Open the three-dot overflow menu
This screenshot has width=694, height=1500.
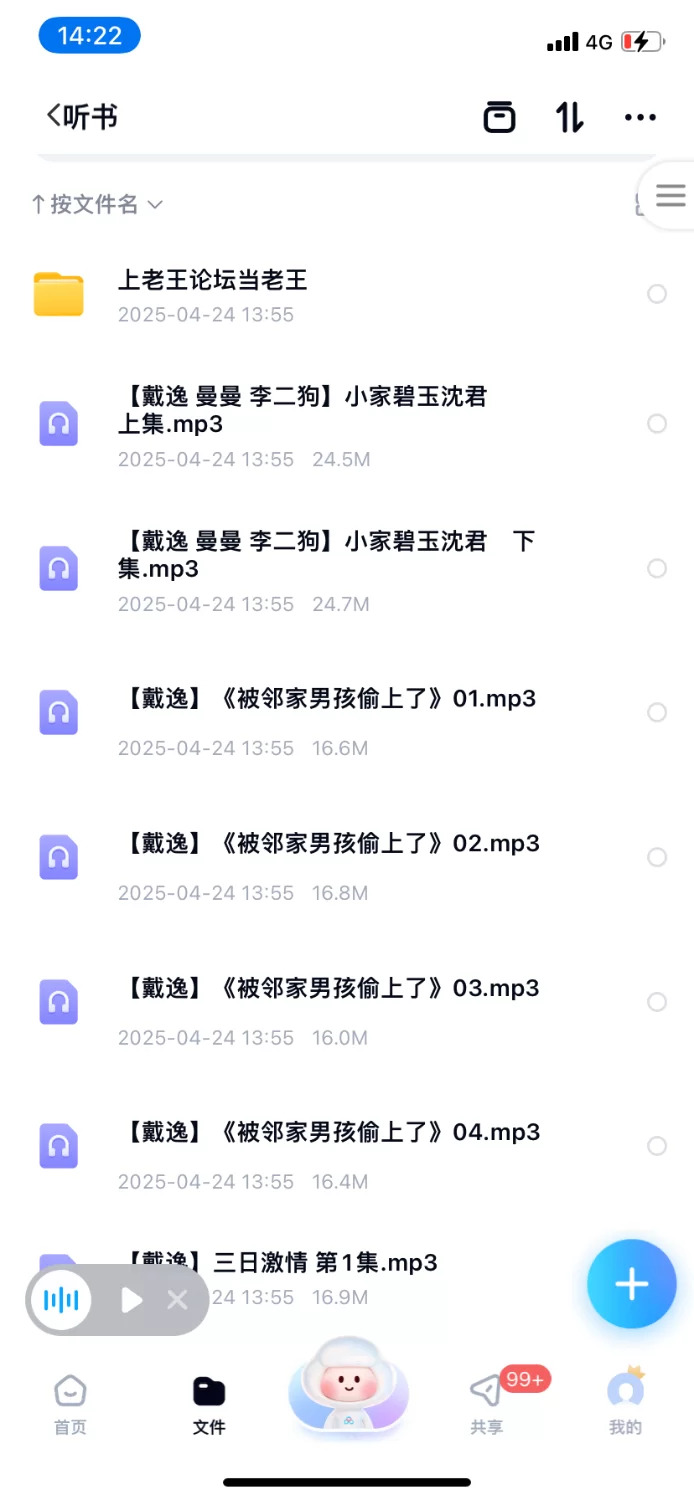pyautogui.click(x=640, y=117)
